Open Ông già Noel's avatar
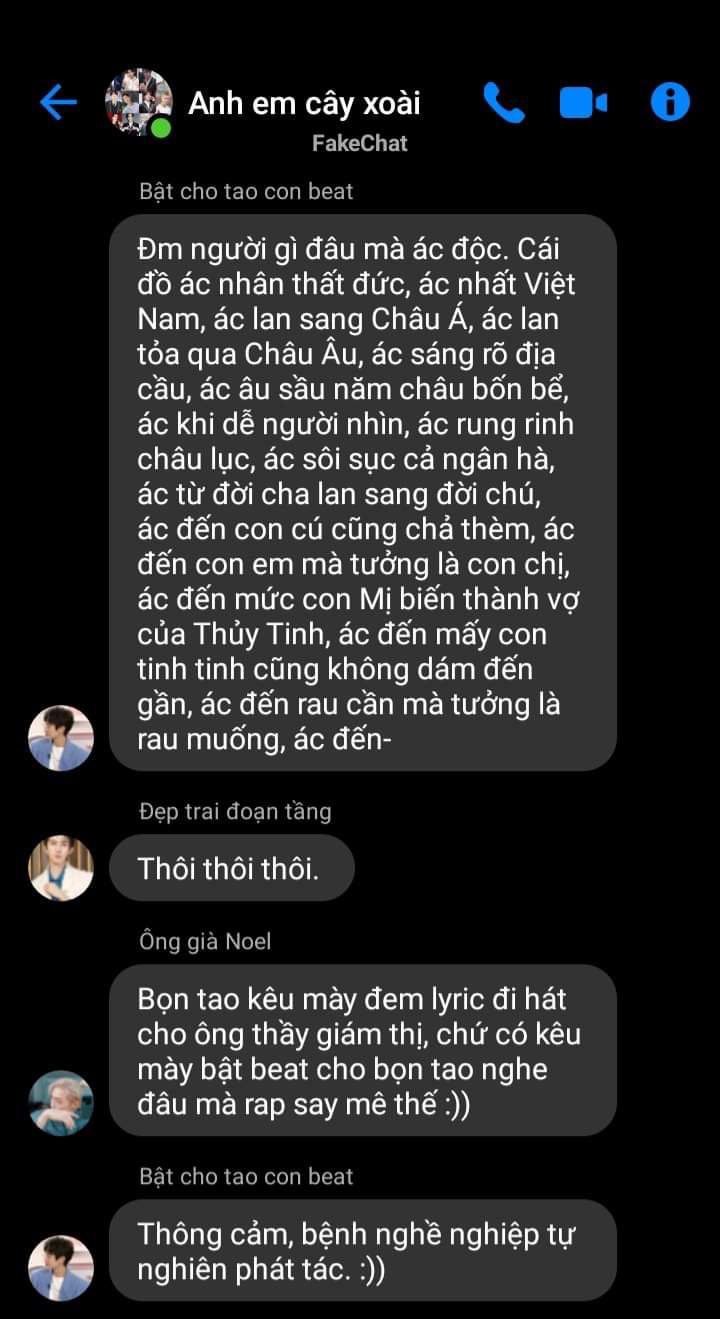The image size is (720, 1319). pos(61,1102)
